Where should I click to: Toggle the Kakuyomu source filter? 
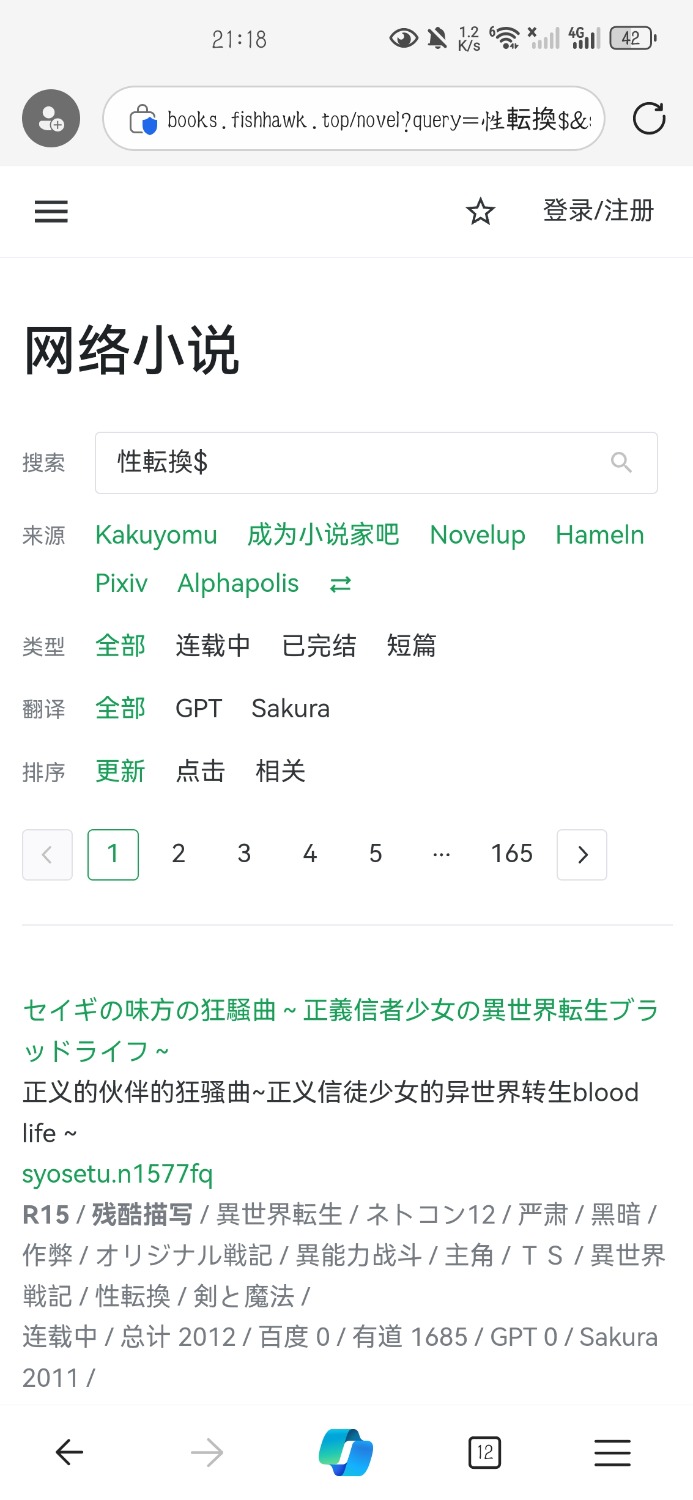tap(156, 535)
